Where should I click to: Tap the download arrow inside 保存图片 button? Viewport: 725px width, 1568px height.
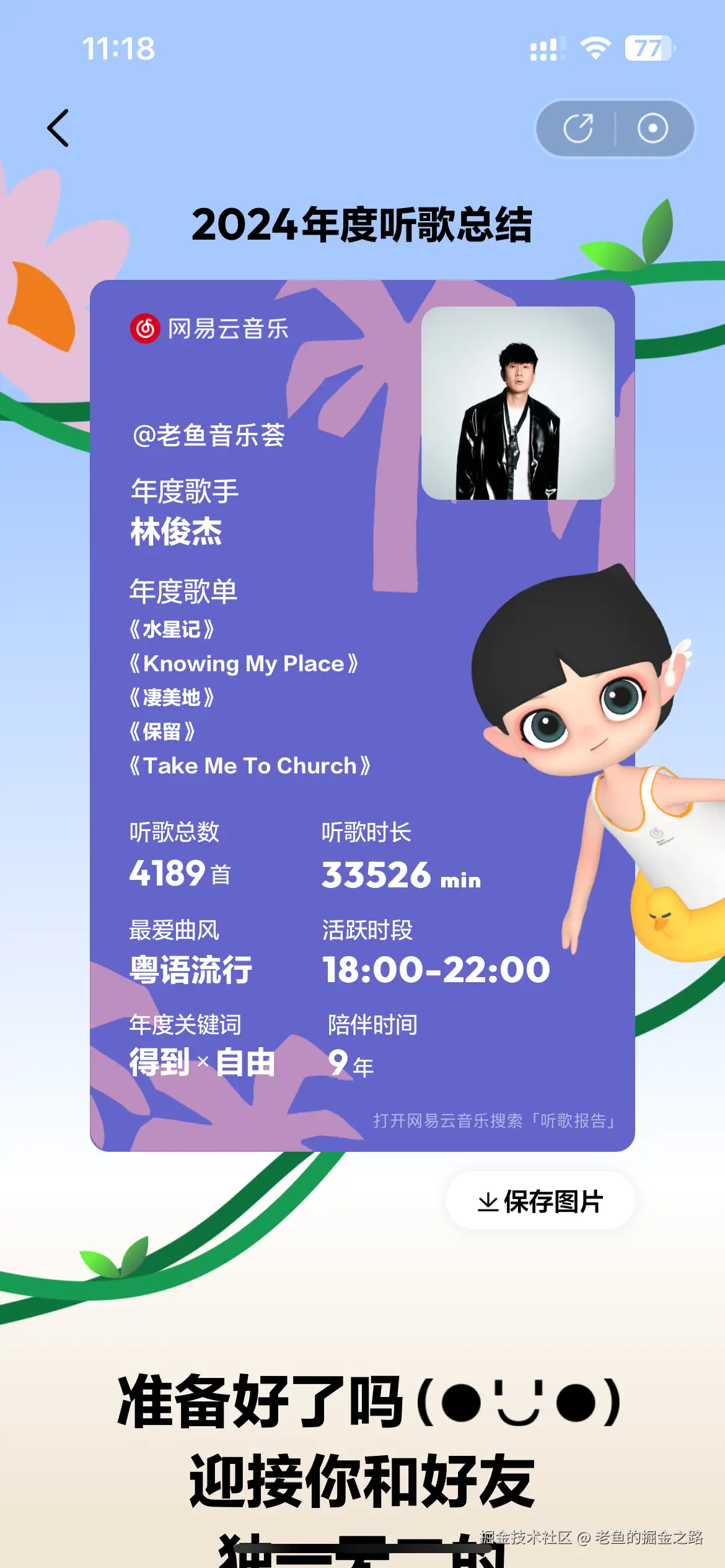point(487,1200)
